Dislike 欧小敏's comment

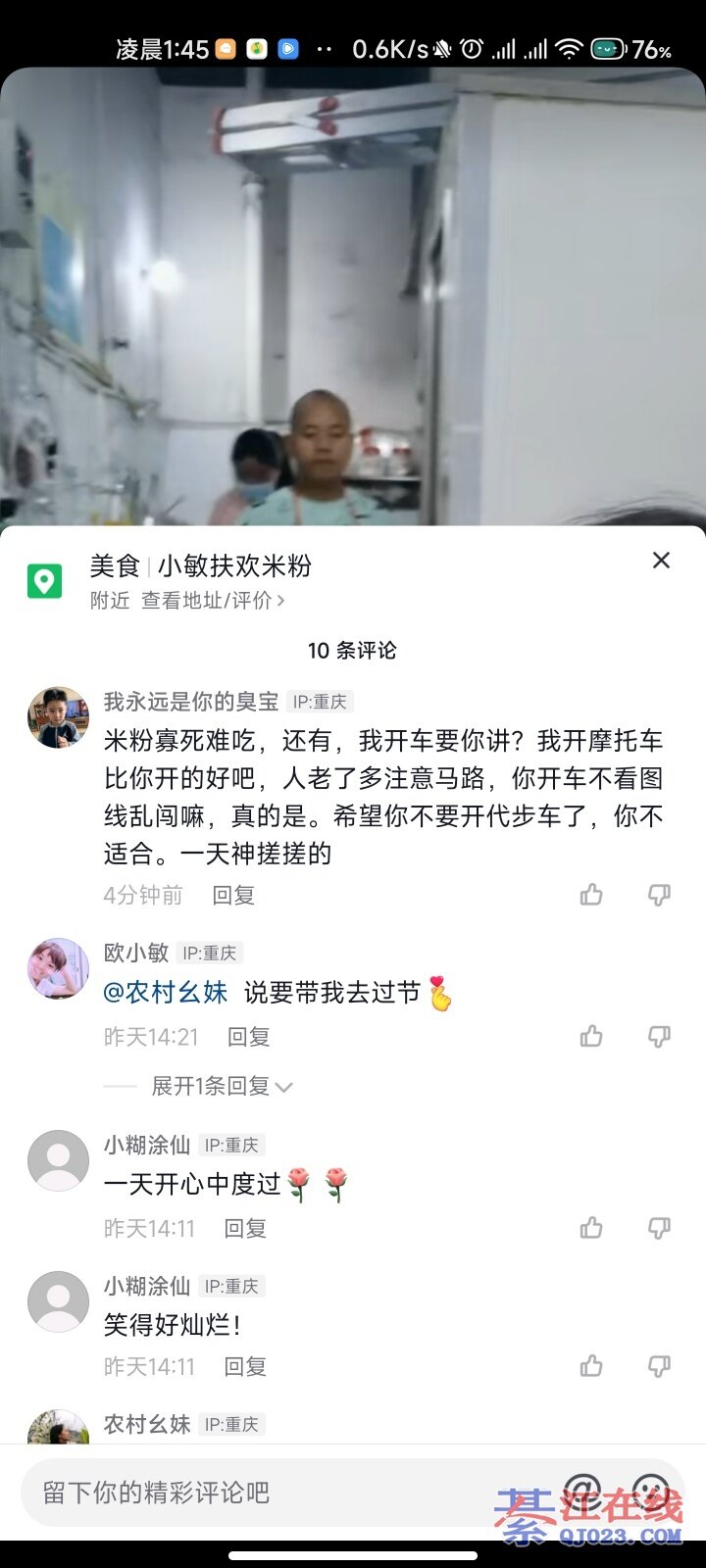tap(659, 1037)
